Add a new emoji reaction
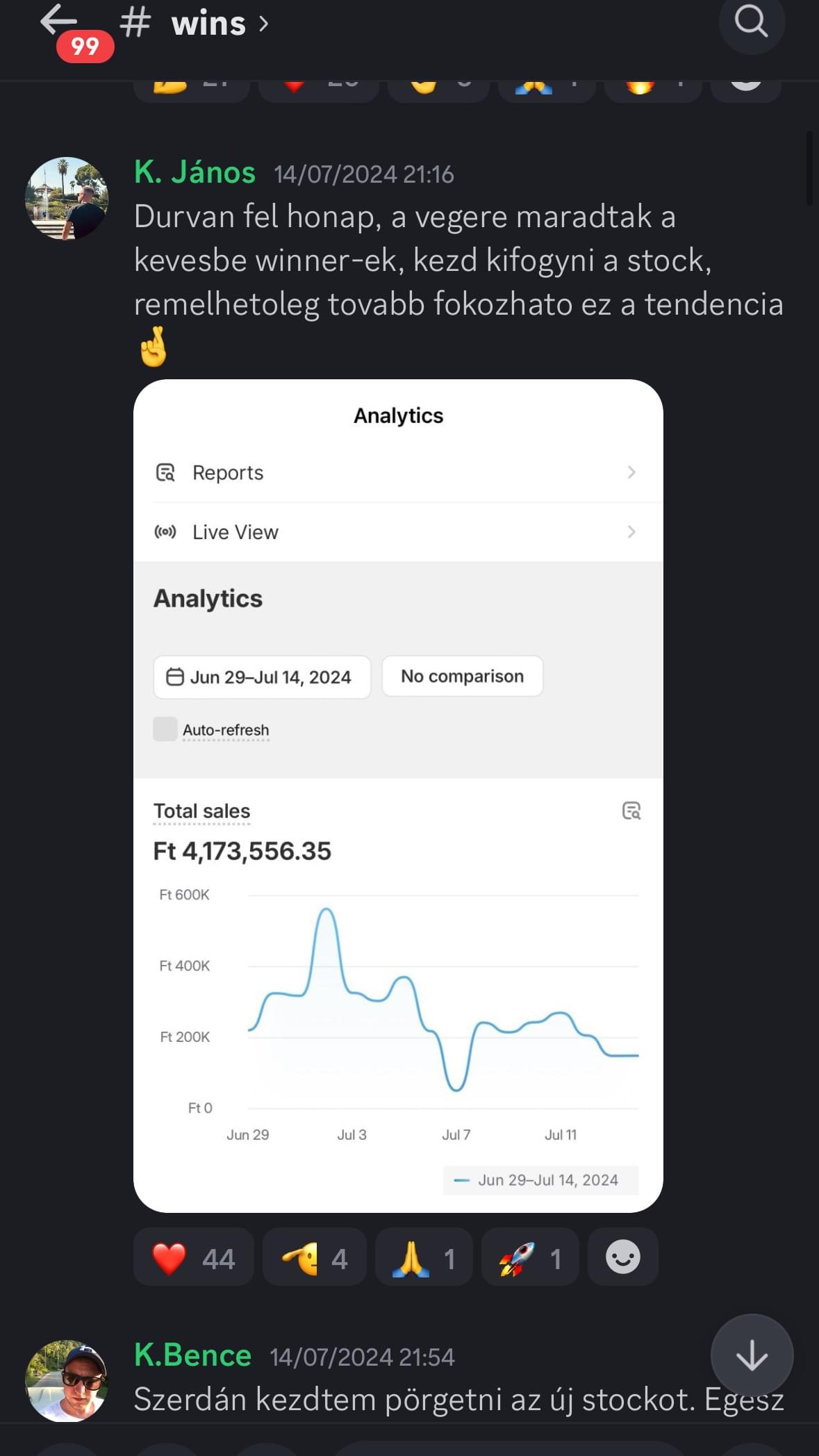 click(x=623, y=1257)
